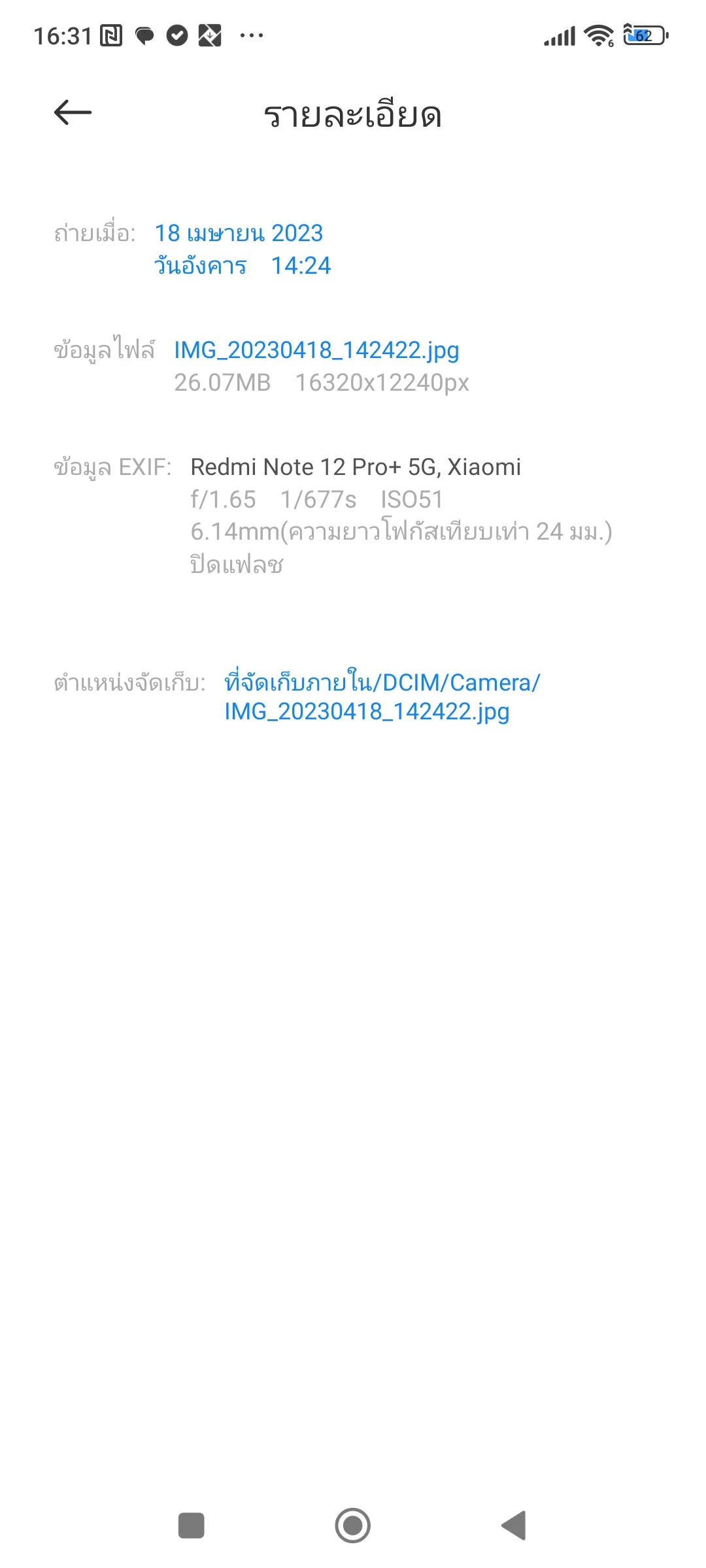This screenshot has height=1568, width=706.
Task: Go to the home screen
Action: coord(353,1526)
